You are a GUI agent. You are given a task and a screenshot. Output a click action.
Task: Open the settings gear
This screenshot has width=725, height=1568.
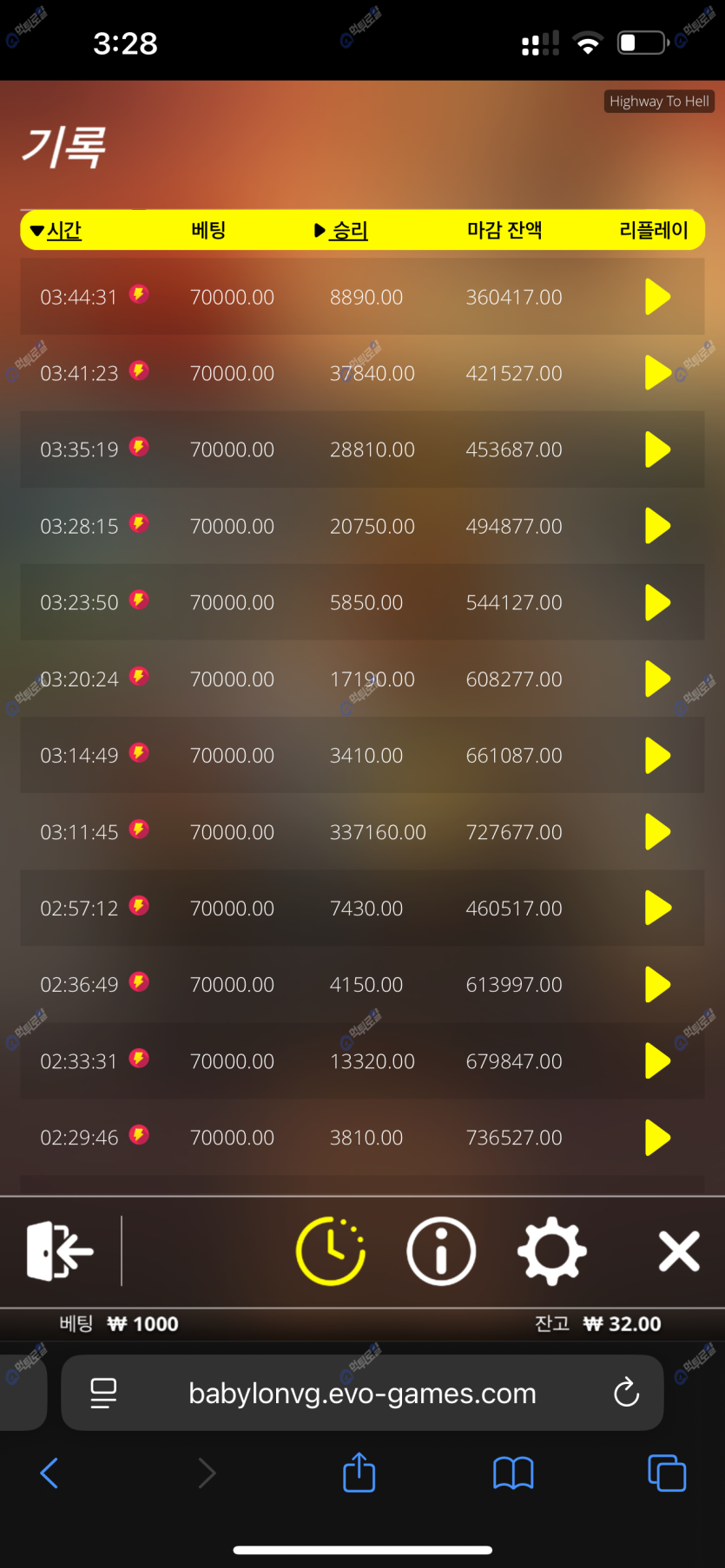point(552,1250)
